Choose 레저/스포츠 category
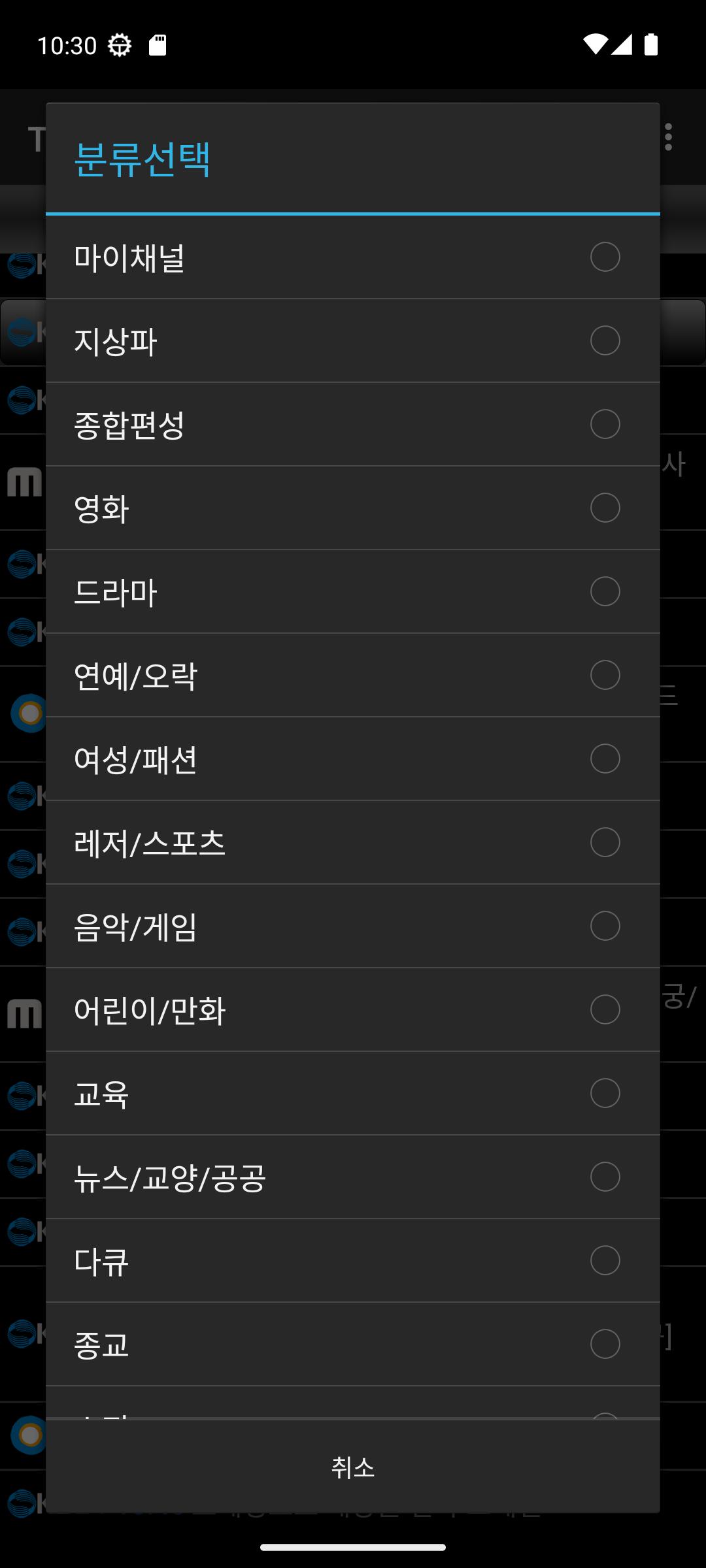The height and width of the screenshot is (1568, 706). [x=352, y=842]
